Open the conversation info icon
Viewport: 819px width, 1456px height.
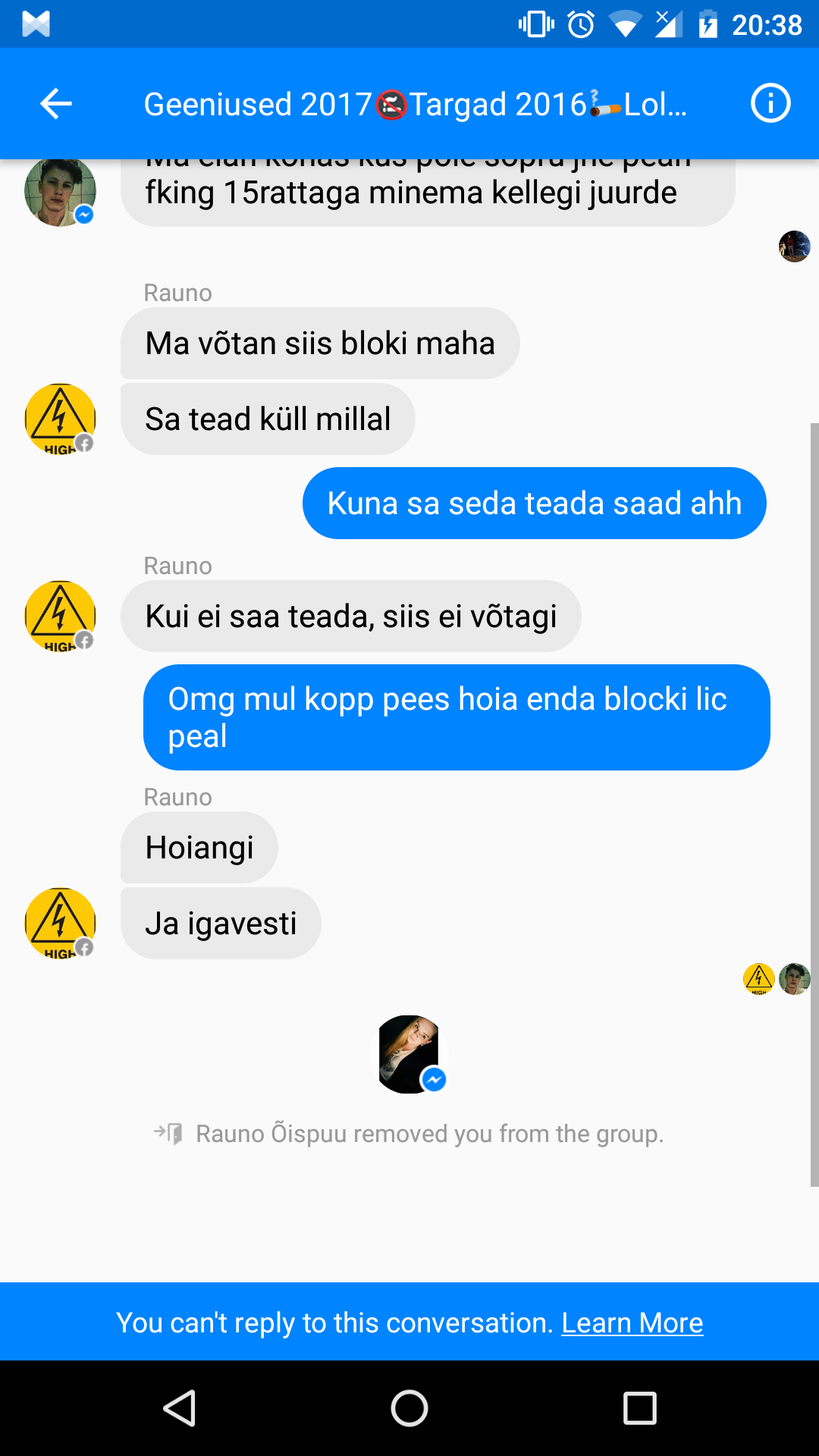[770, 103]
